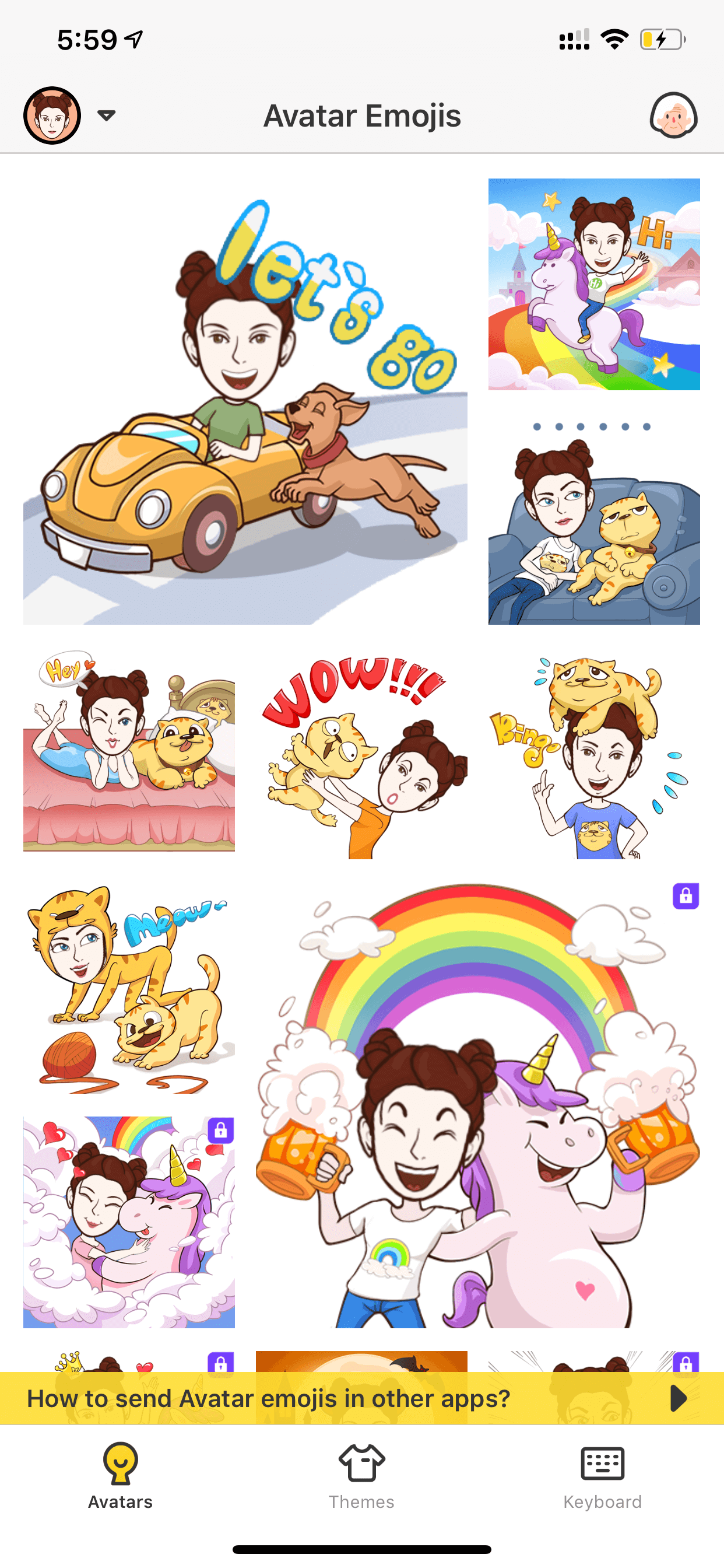
Task: Select the "Meow" cat costume emoji
Action: [x=129, y=988]
